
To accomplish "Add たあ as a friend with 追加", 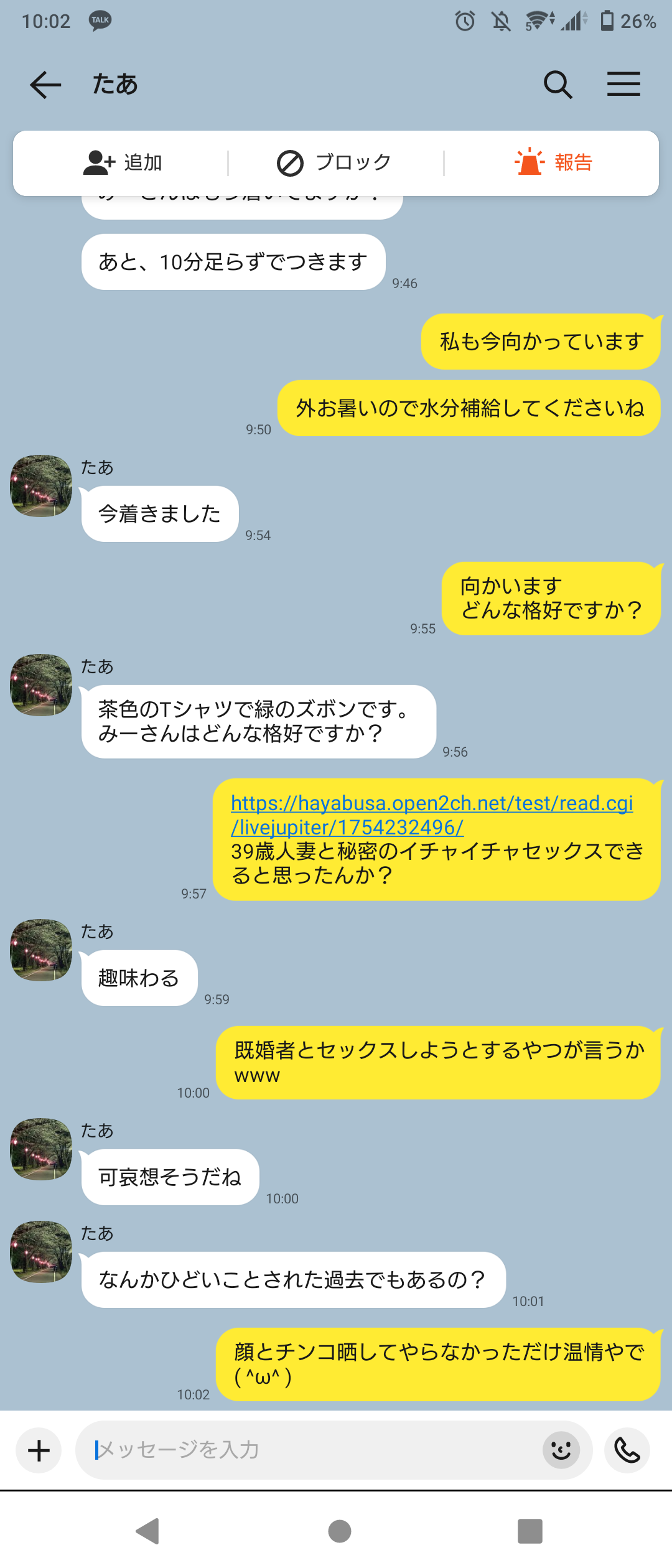I will [x=123, y=163].
